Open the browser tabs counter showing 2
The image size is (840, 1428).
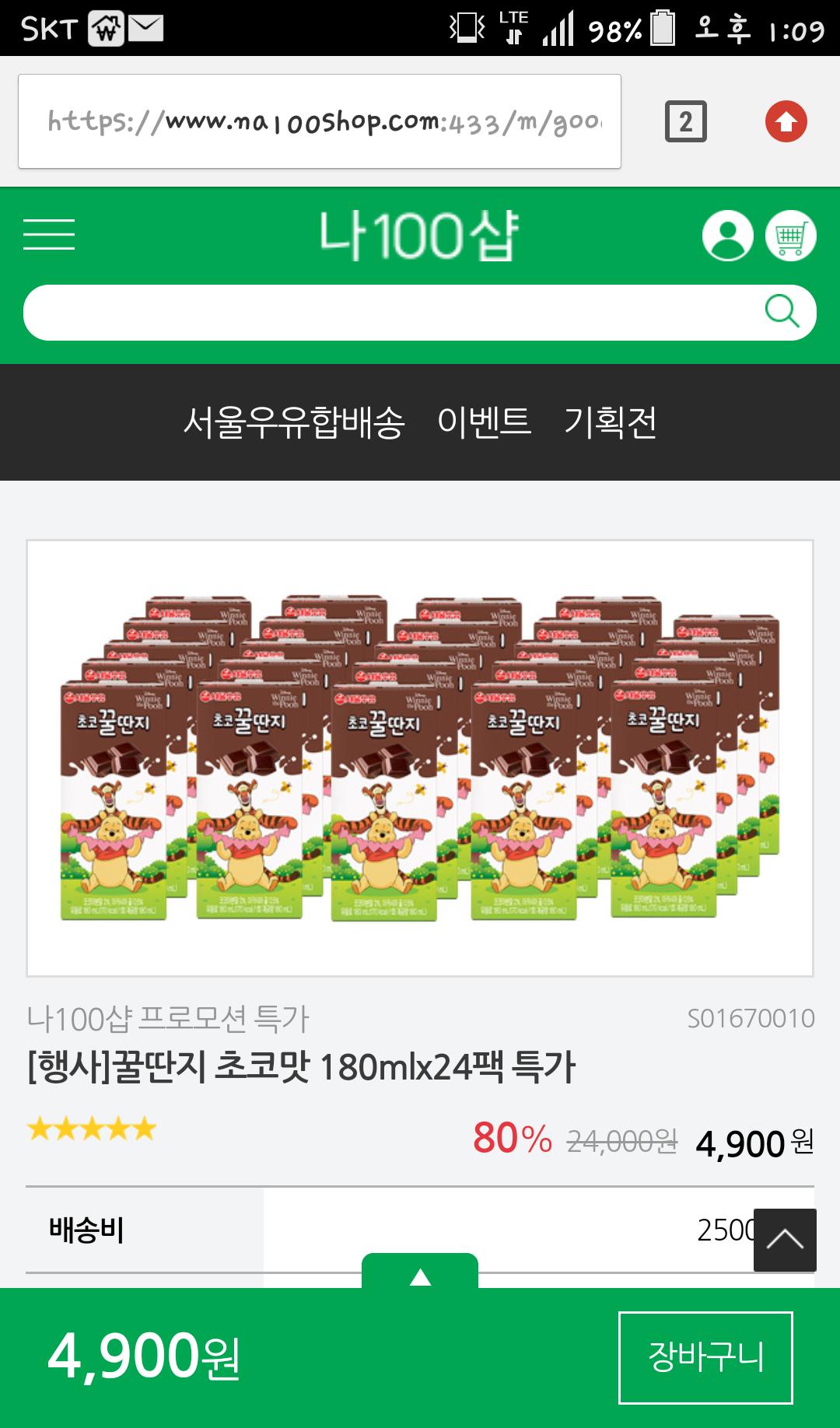click(x=685, y=121)
